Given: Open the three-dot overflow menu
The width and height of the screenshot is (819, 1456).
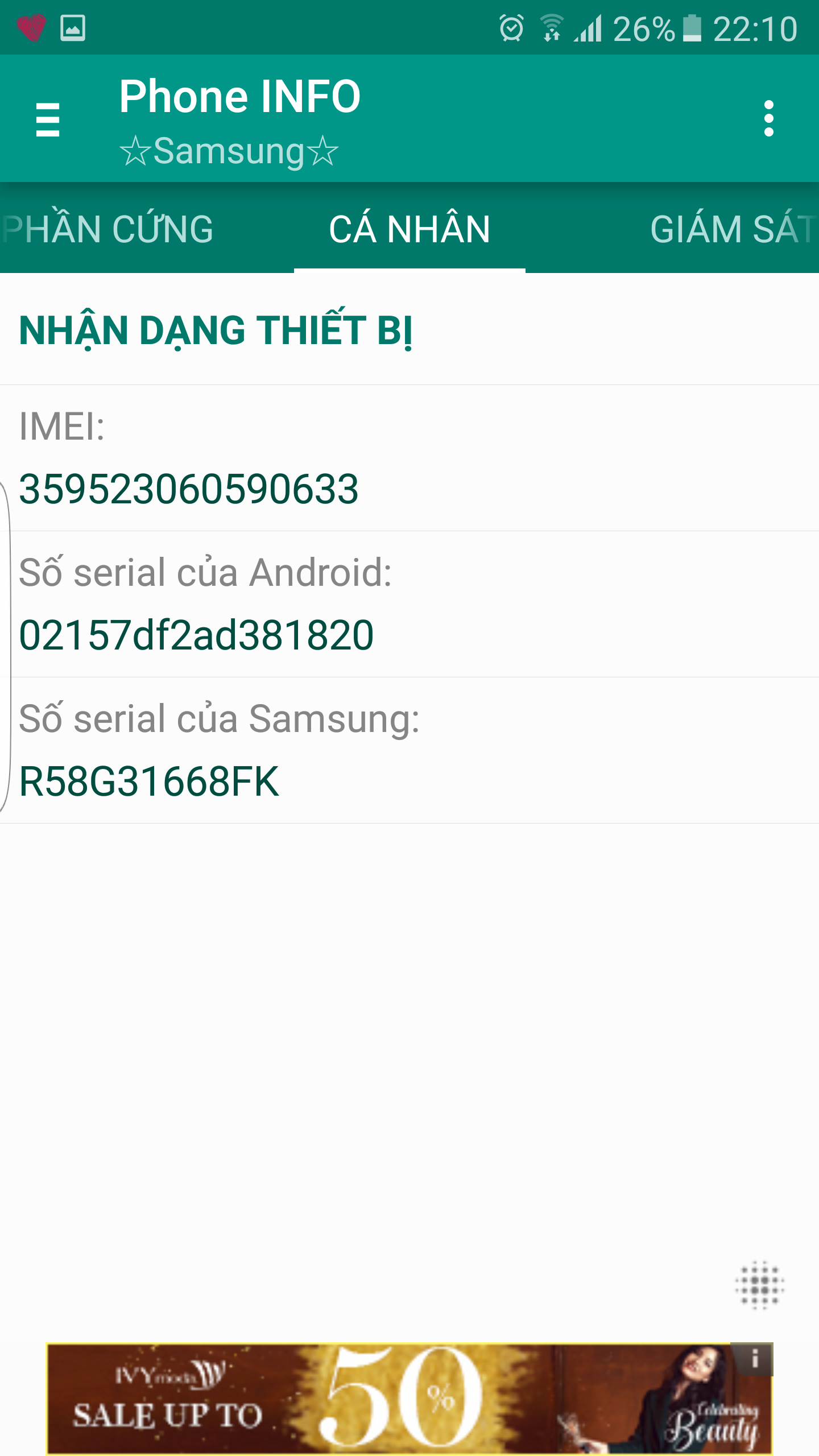Looking at the screenshot, I should [x=769, y=119].
